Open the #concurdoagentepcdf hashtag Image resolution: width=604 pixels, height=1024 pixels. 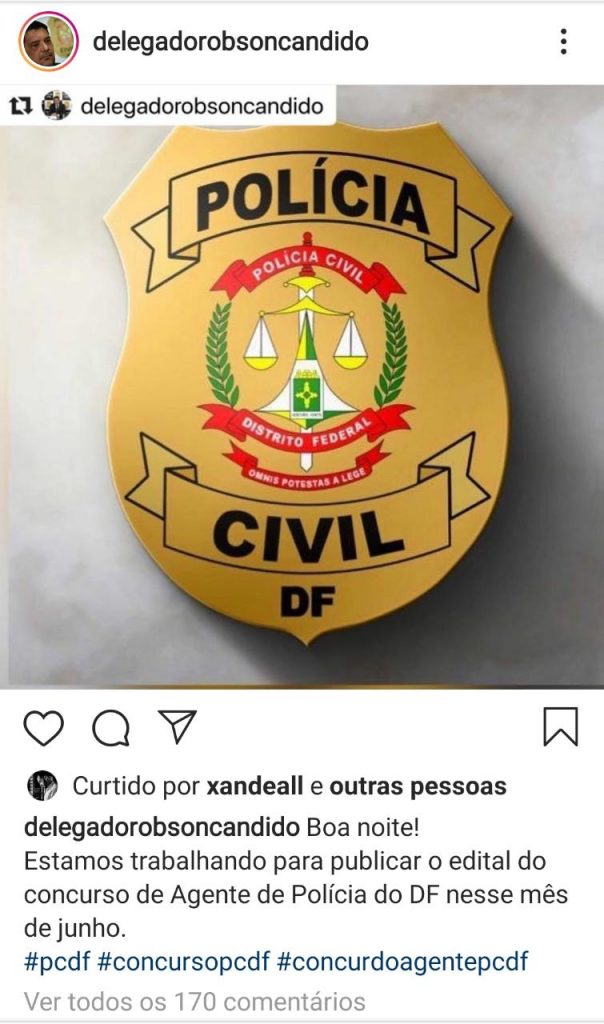[402, 963]
